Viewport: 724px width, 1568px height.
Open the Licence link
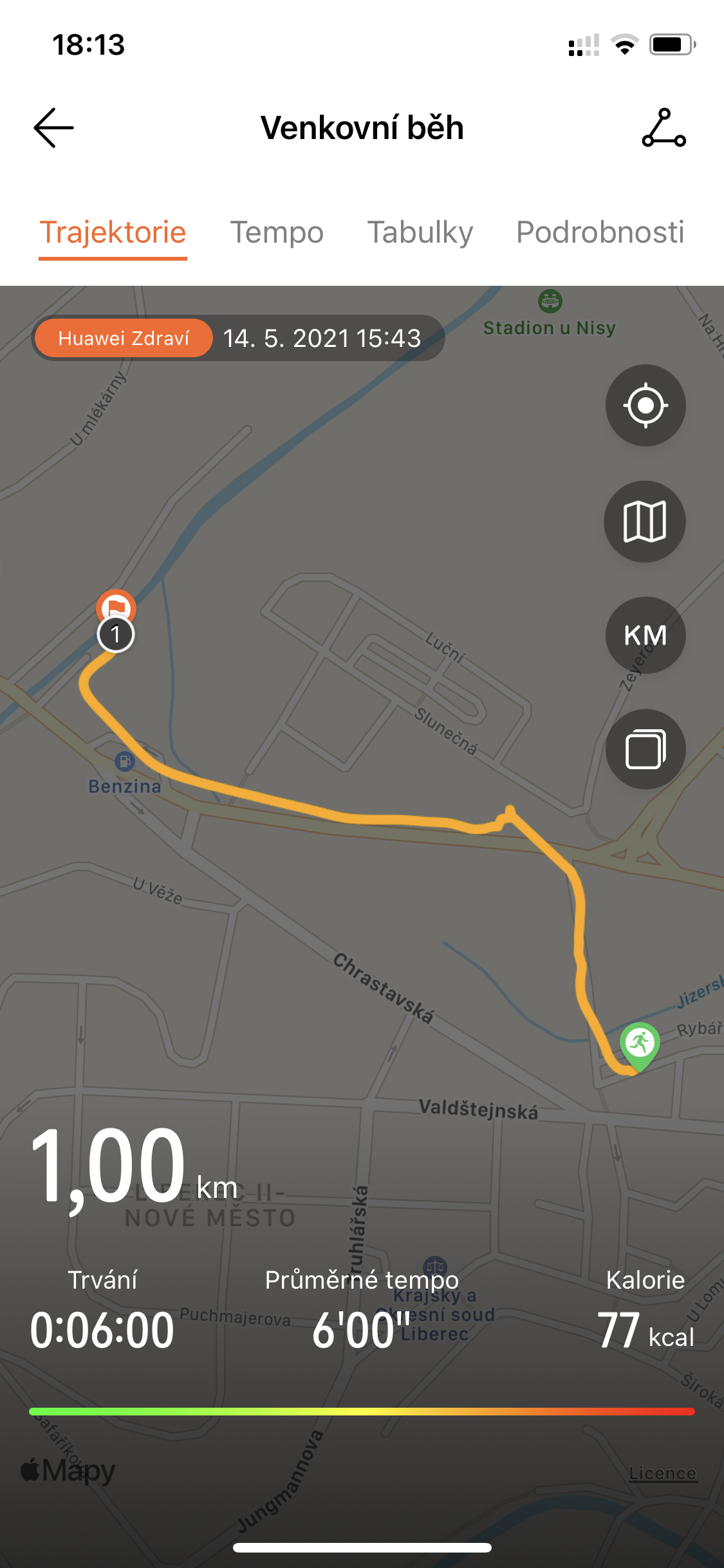point(663,1473)
